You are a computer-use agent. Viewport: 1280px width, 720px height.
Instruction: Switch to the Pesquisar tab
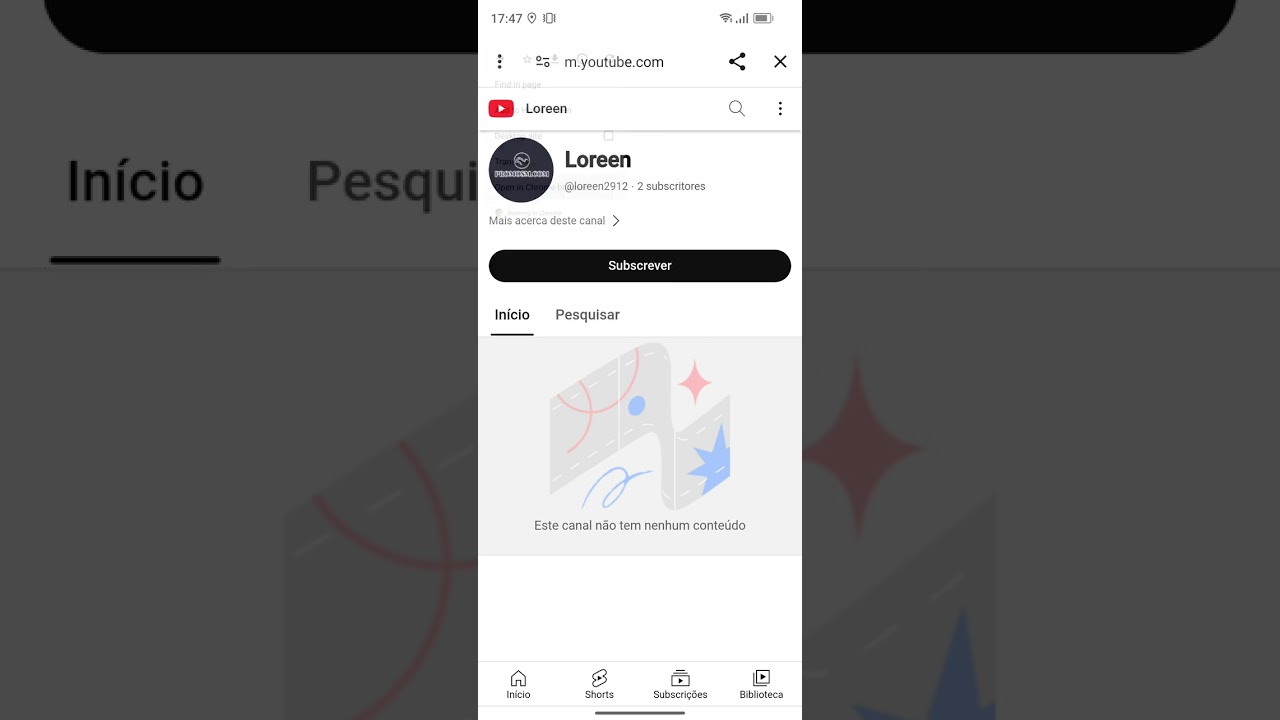point(588,315)
